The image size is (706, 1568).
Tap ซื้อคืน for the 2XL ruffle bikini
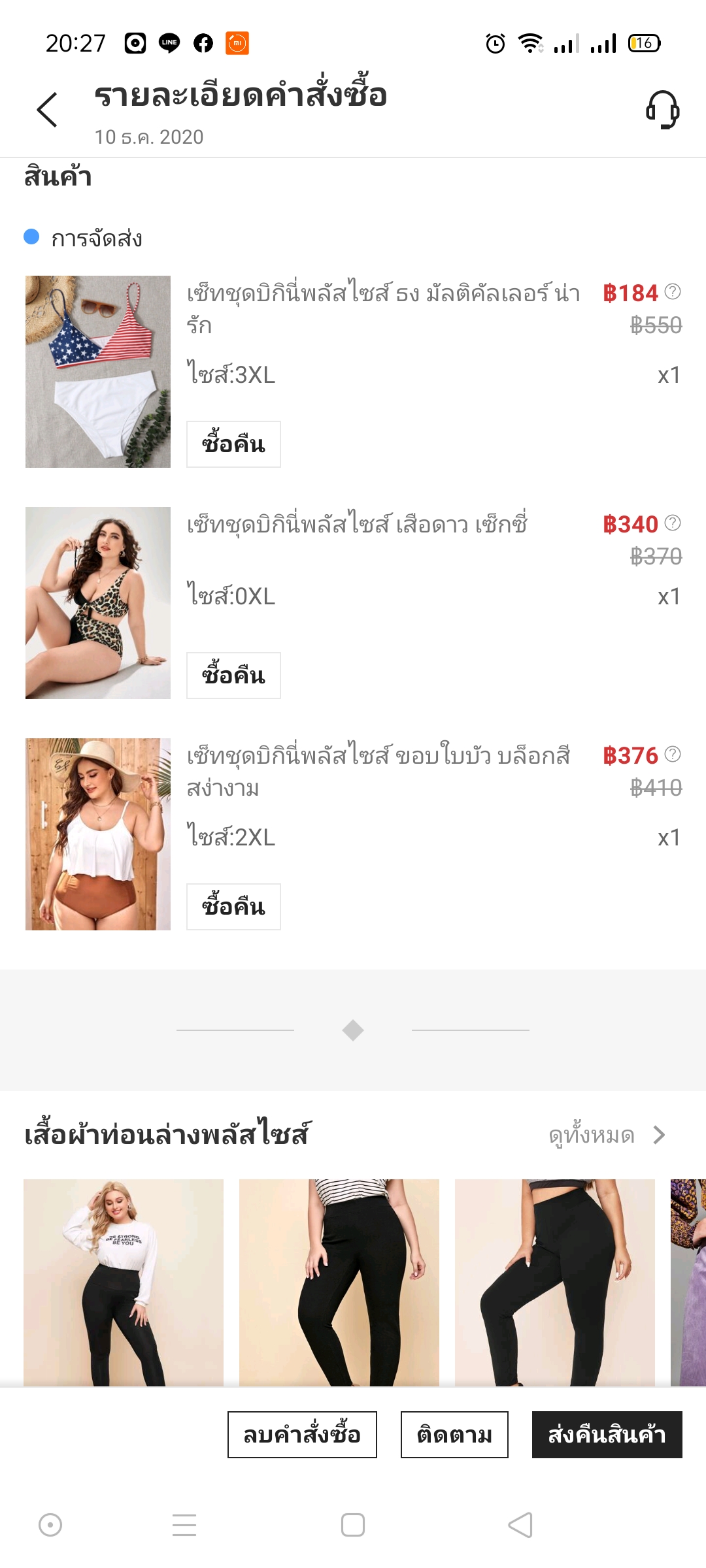(x=233, y=907)
